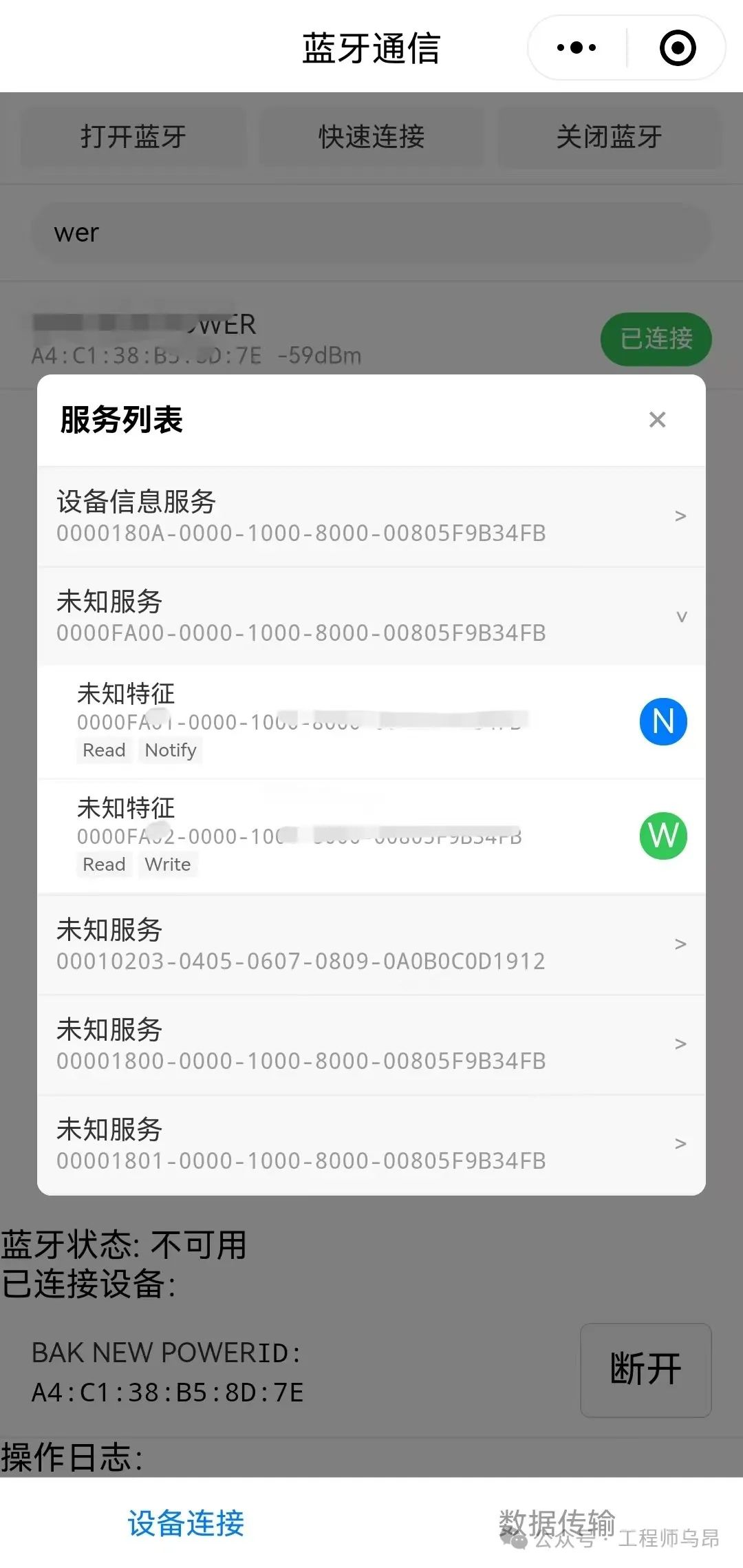The width and height of the screenshot is (743, 1568).
Task: Tap the blue N notify button
Action: (x=663, y=721)
